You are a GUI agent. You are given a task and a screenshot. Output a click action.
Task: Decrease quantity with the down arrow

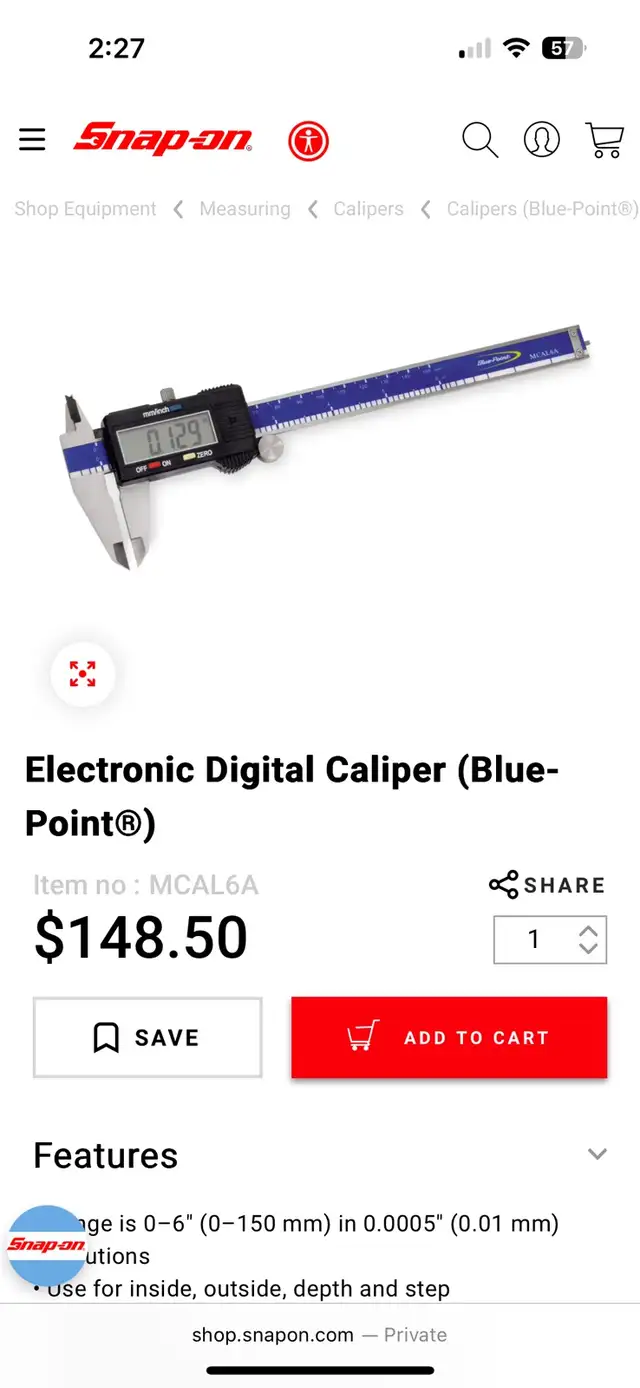588,948
